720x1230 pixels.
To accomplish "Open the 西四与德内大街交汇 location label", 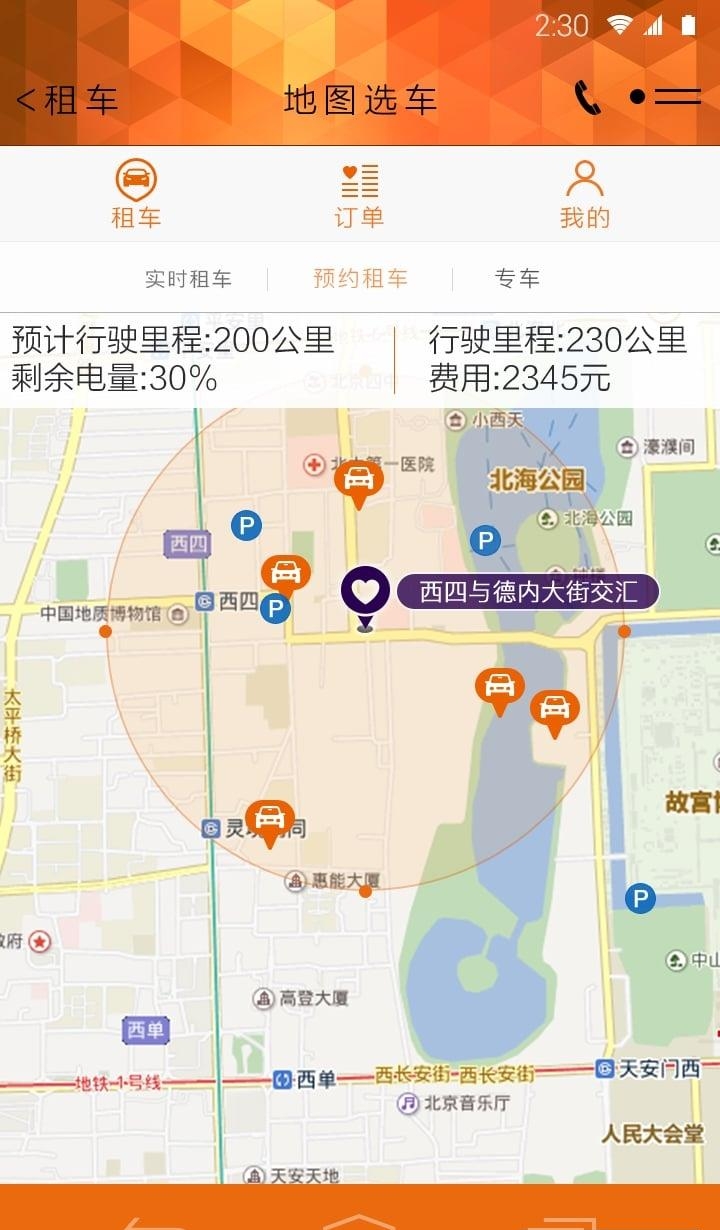I will click(528, 592).
